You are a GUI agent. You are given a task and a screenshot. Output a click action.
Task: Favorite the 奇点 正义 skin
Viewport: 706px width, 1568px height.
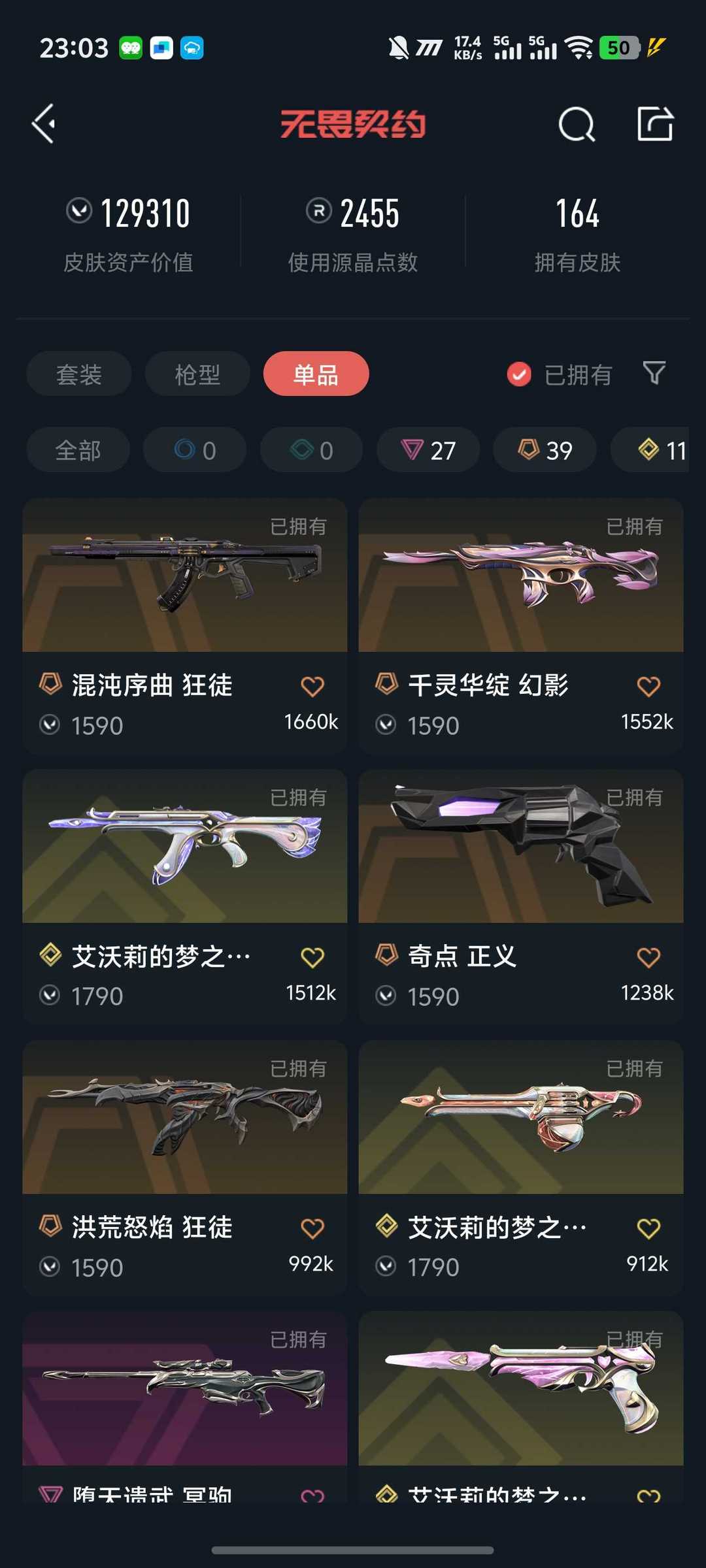(x=648, y=957)
